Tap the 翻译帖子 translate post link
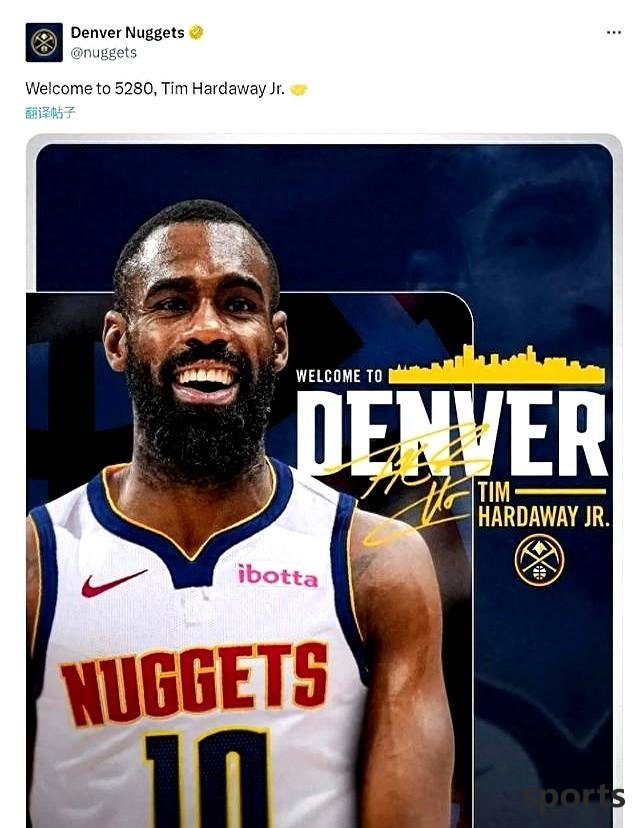This screenshot has height=828, width=640. (50, 113)
